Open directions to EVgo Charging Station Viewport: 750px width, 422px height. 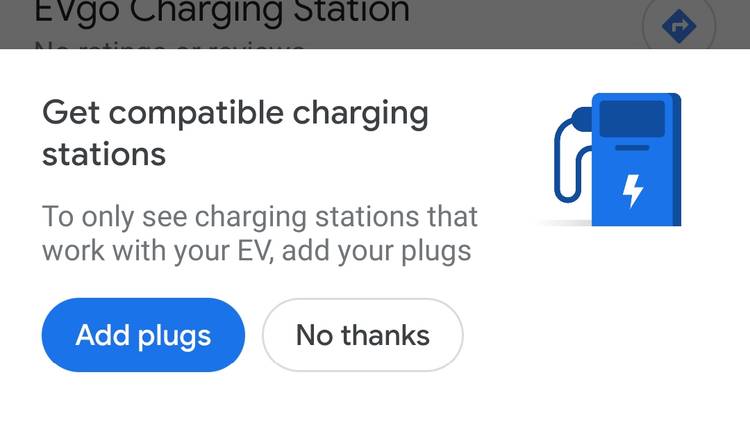point(679,26)
